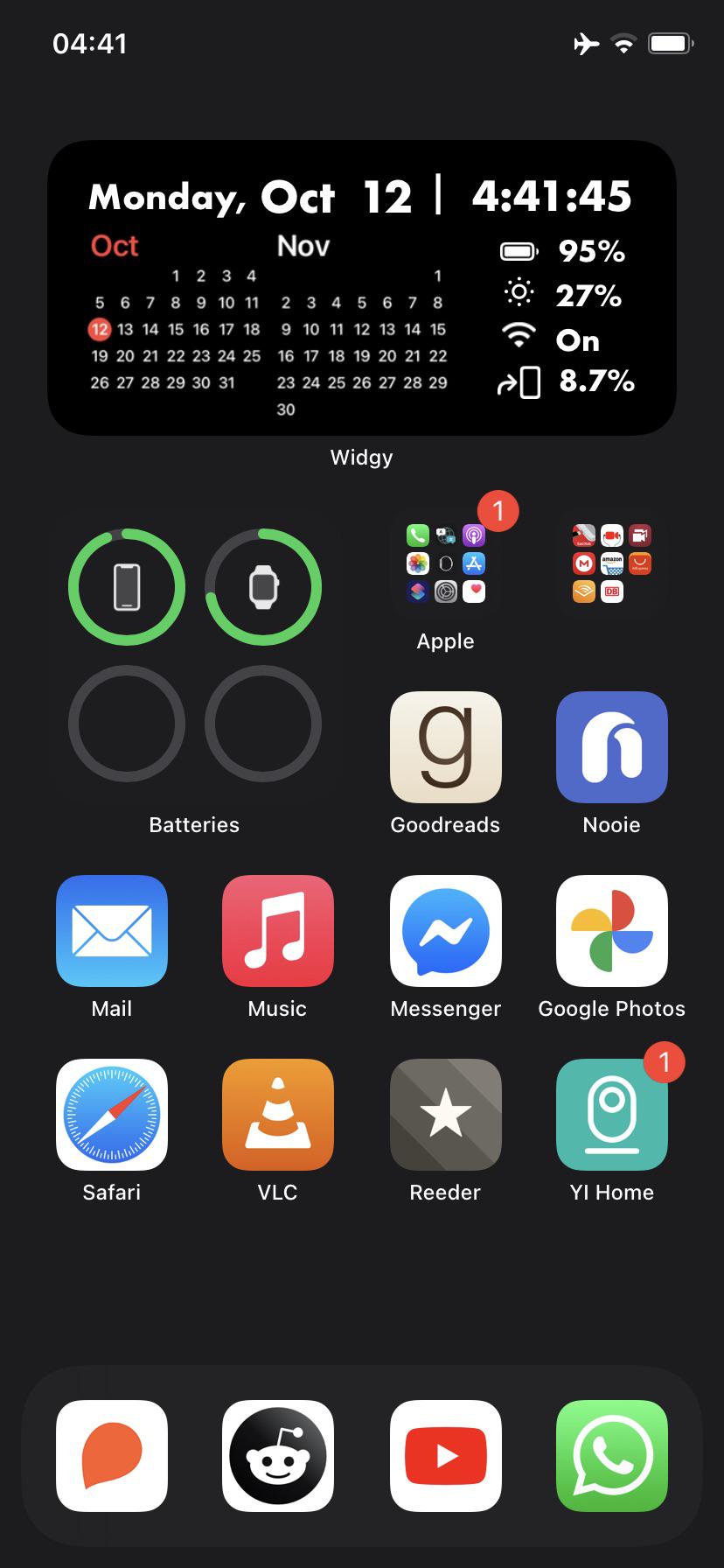Viewport: 724px width, 1568px height.
Task: Open the unnamed folder beside Apple
Action: (612, 563)
